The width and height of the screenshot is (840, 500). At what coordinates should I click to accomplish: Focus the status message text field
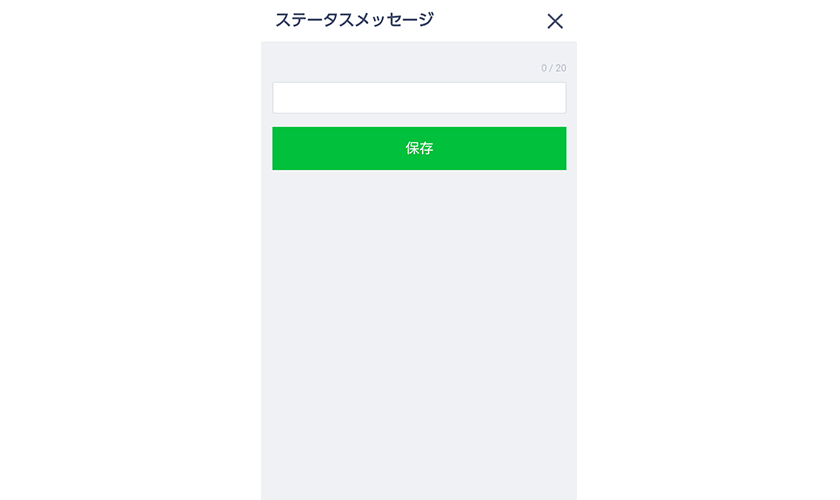tap(419, 98)
